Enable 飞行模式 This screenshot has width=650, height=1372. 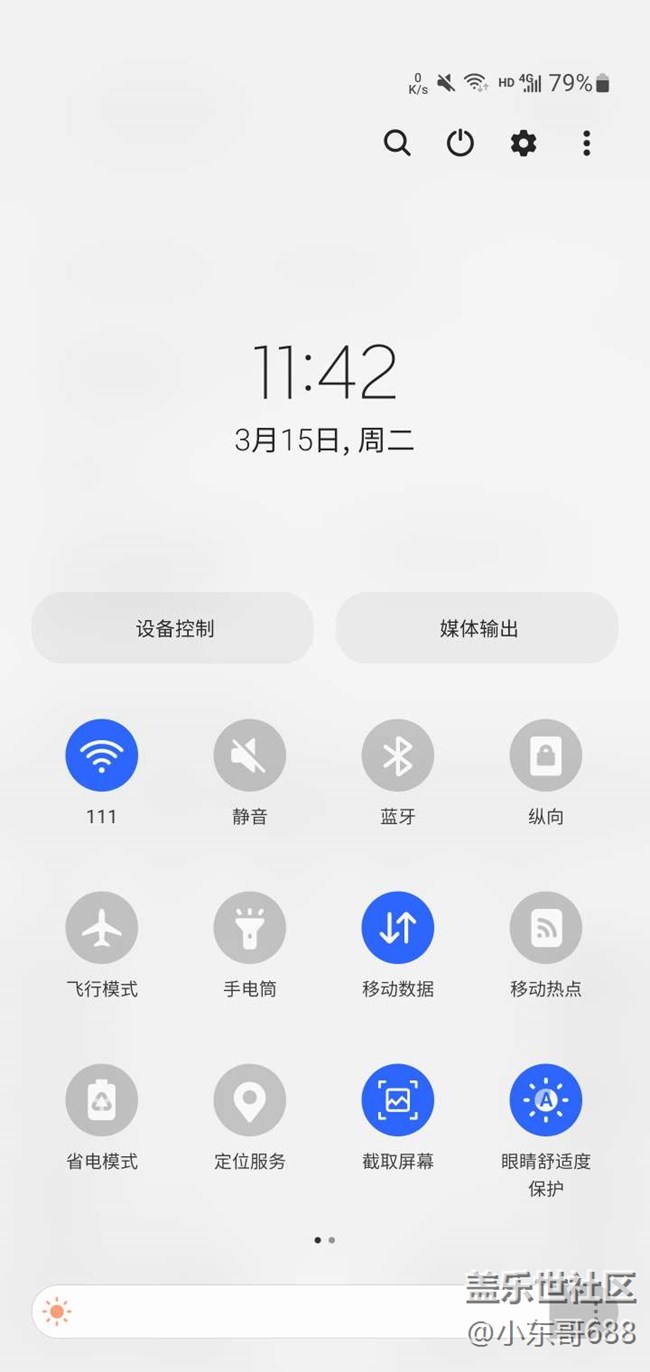click(x=101, y=928)
